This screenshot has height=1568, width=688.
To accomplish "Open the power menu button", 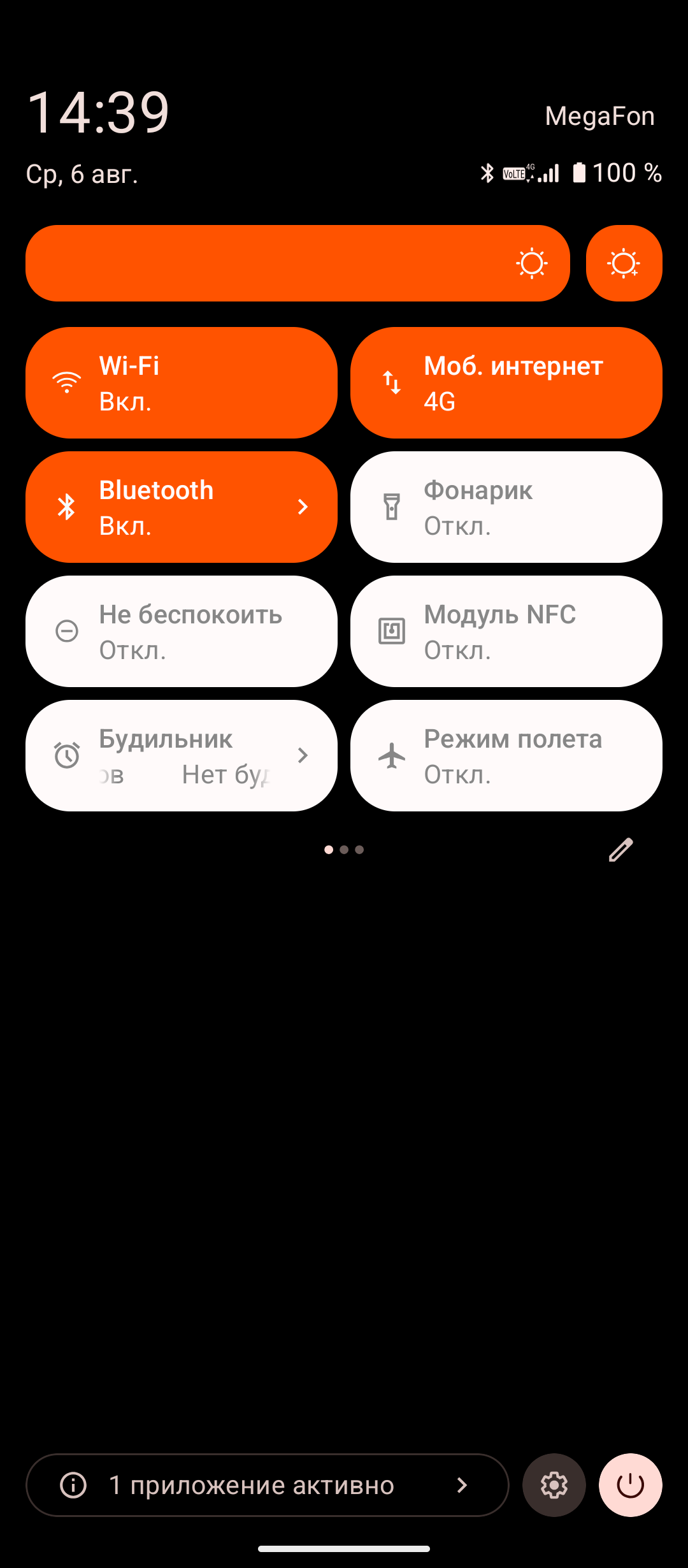I will (630, 1485).
